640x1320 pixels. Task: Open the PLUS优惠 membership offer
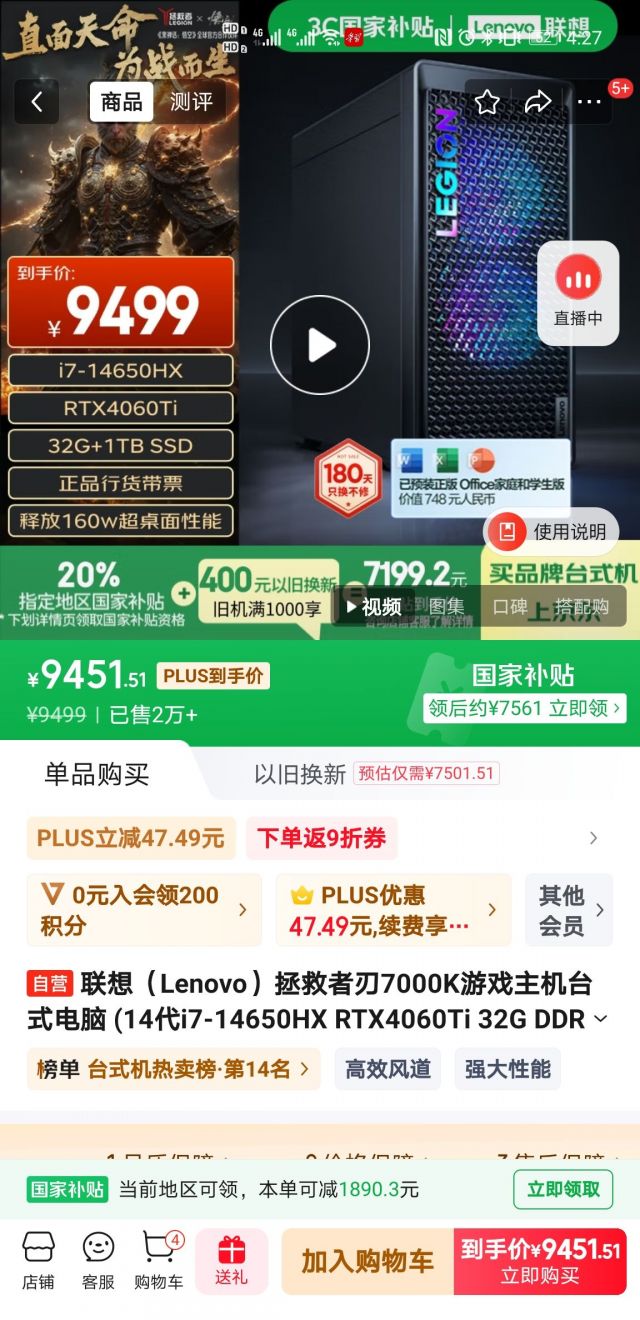(x=393, y=910)
